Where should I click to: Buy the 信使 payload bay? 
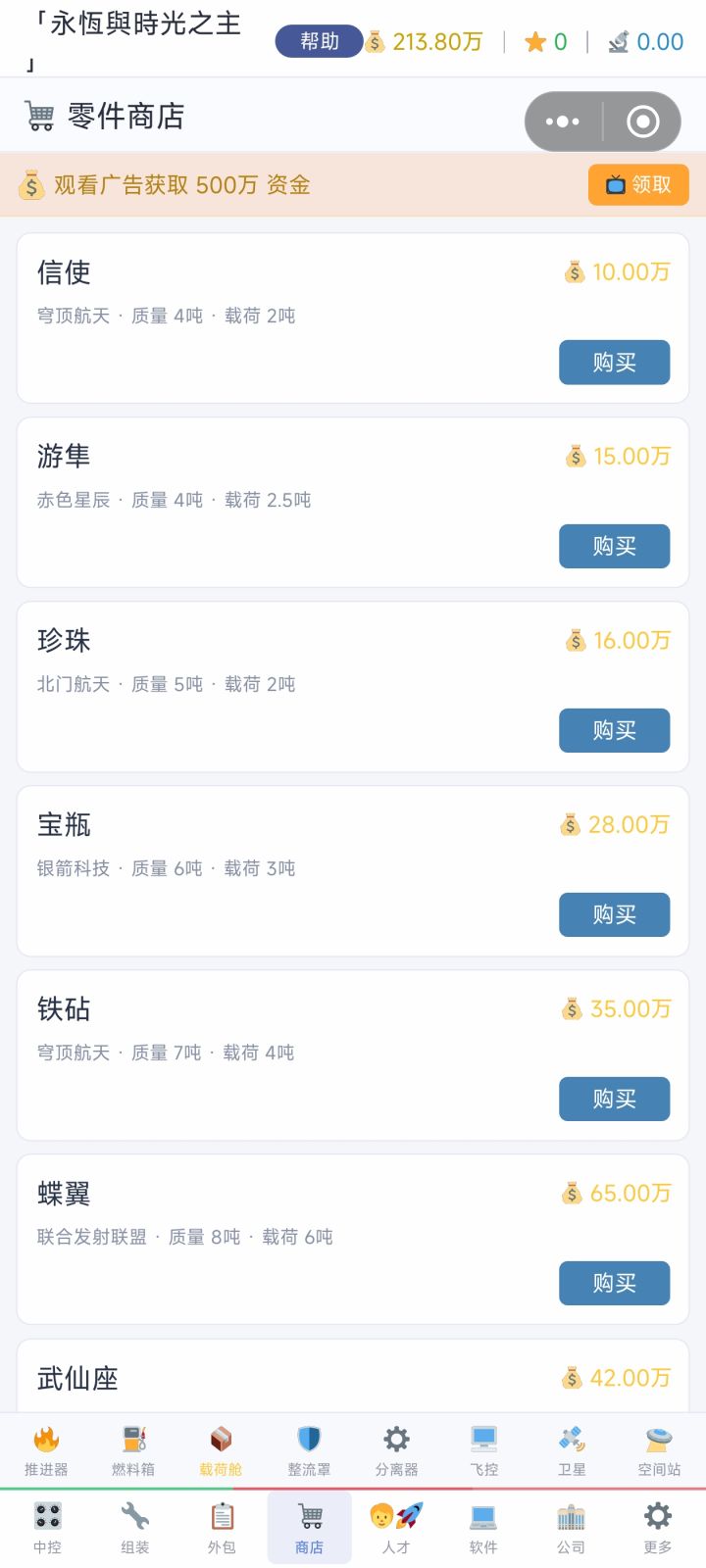615,363
